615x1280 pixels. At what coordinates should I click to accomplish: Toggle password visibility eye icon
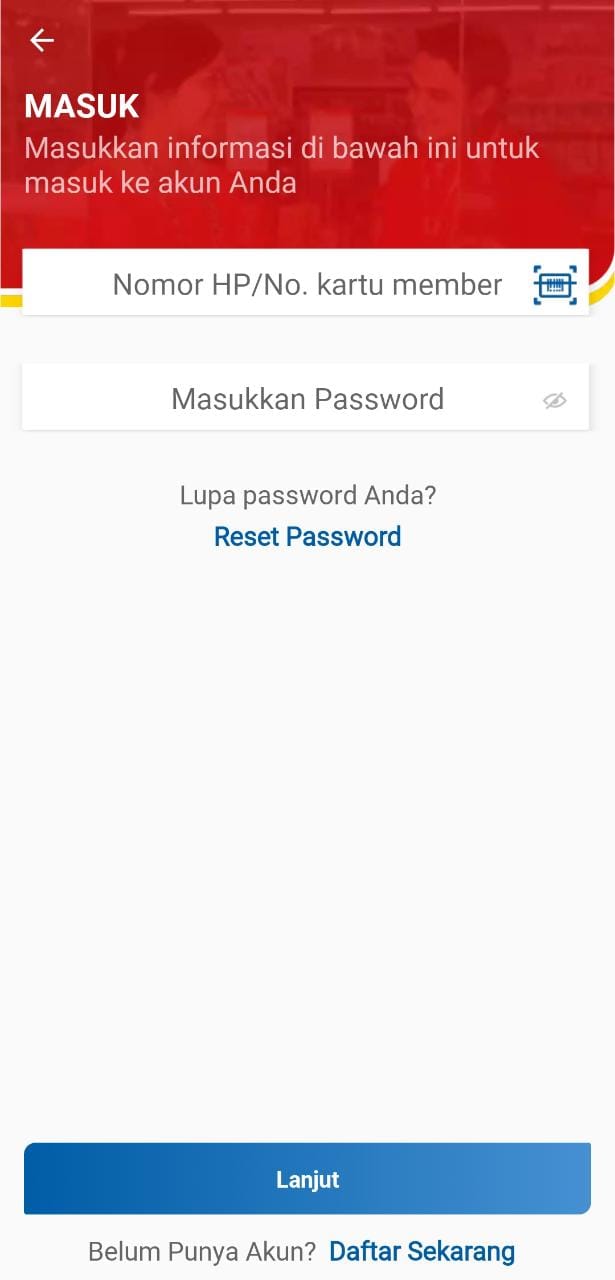coord(555,400)
